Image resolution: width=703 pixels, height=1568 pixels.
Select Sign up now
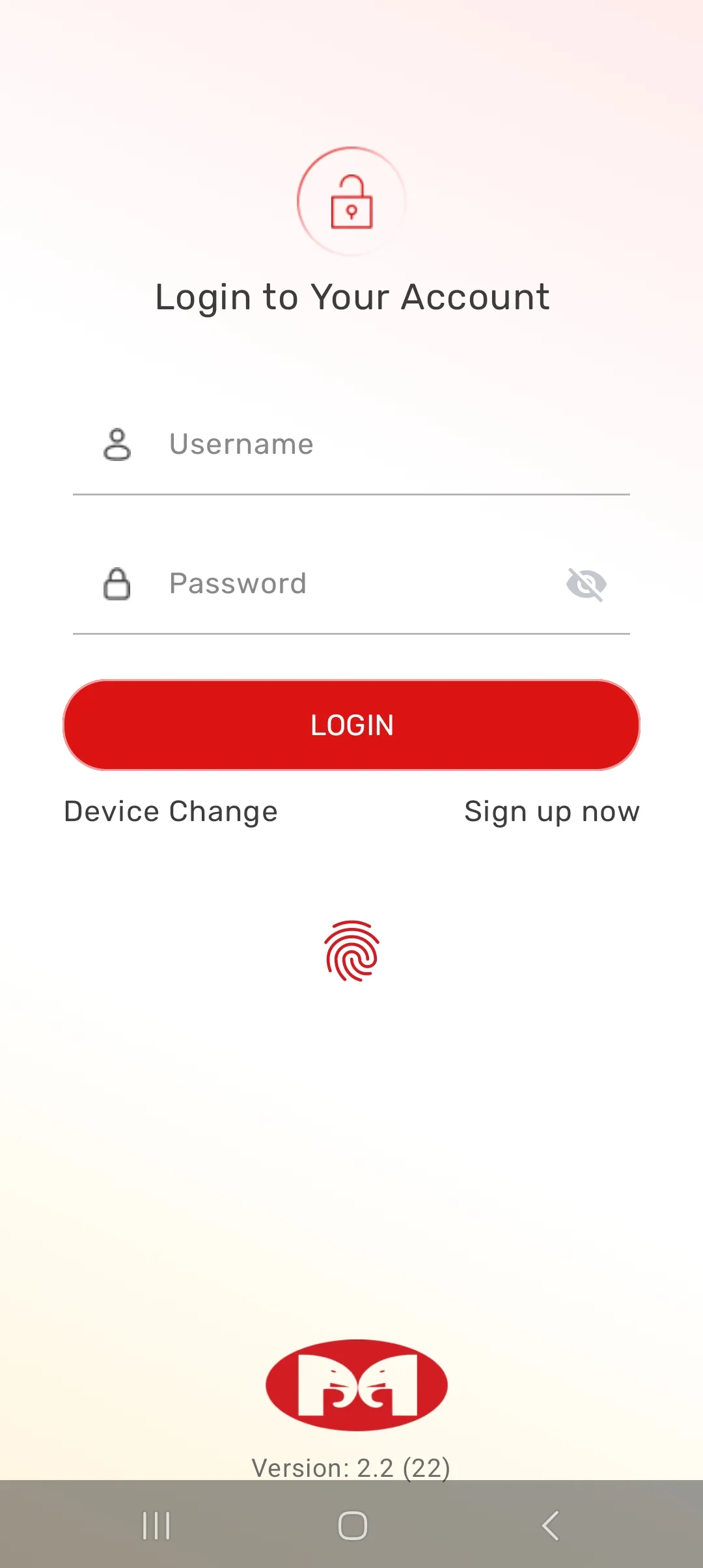pos(552,812)
